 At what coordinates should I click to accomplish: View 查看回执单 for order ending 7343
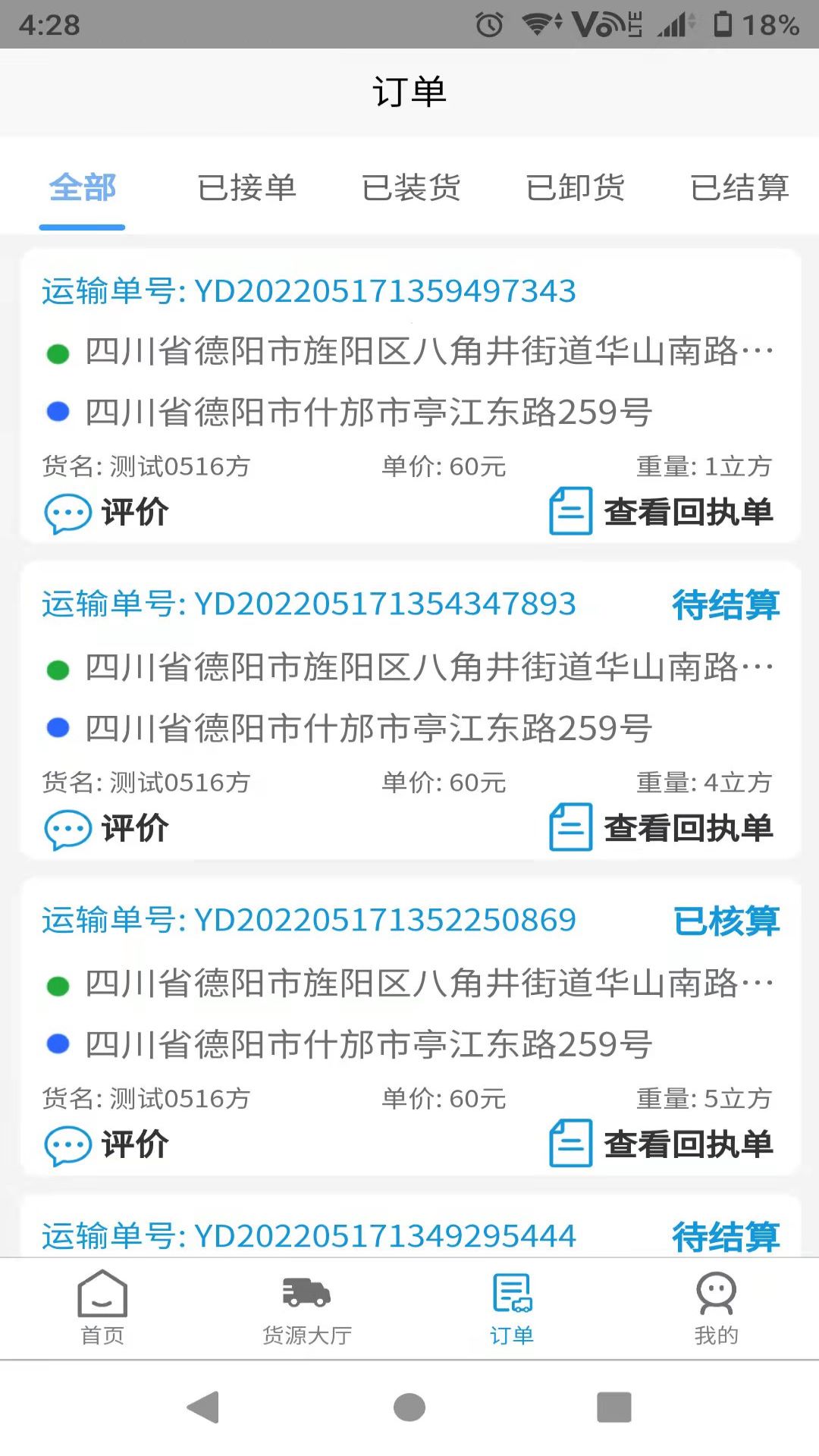click(661, 513)
